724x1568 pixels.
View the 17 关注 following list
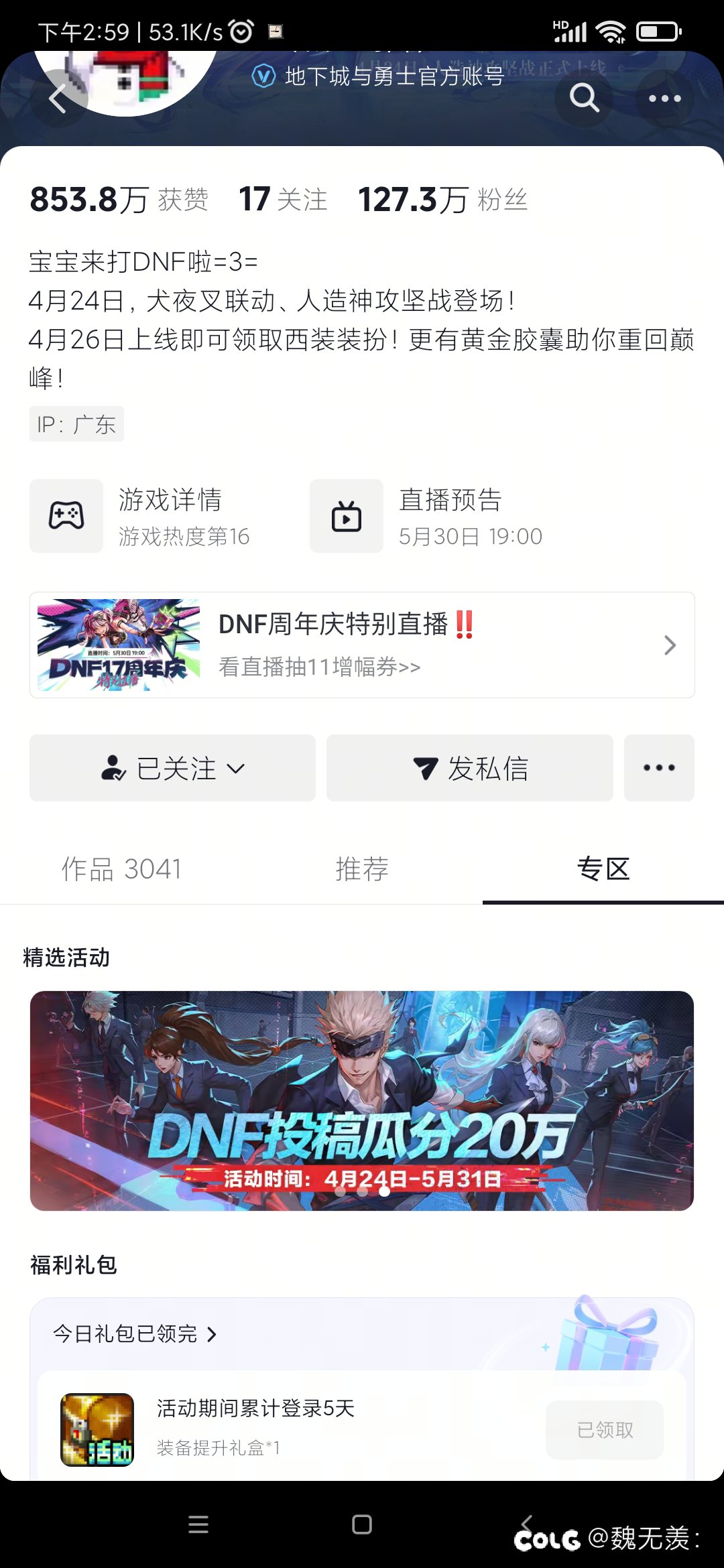(283, 200)
